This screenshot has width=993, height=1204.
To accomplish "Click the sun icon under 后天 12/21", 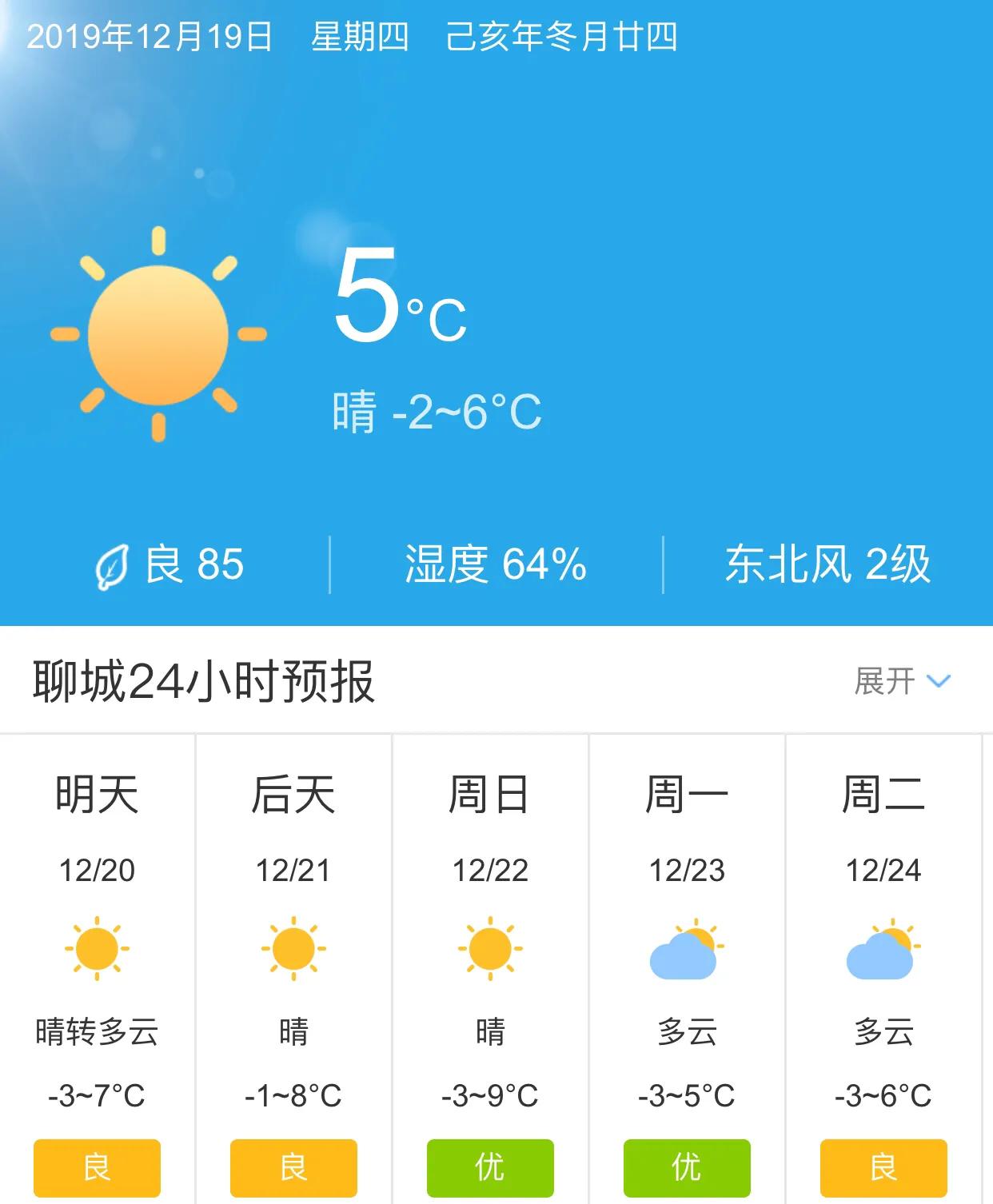I will point(293,951).
